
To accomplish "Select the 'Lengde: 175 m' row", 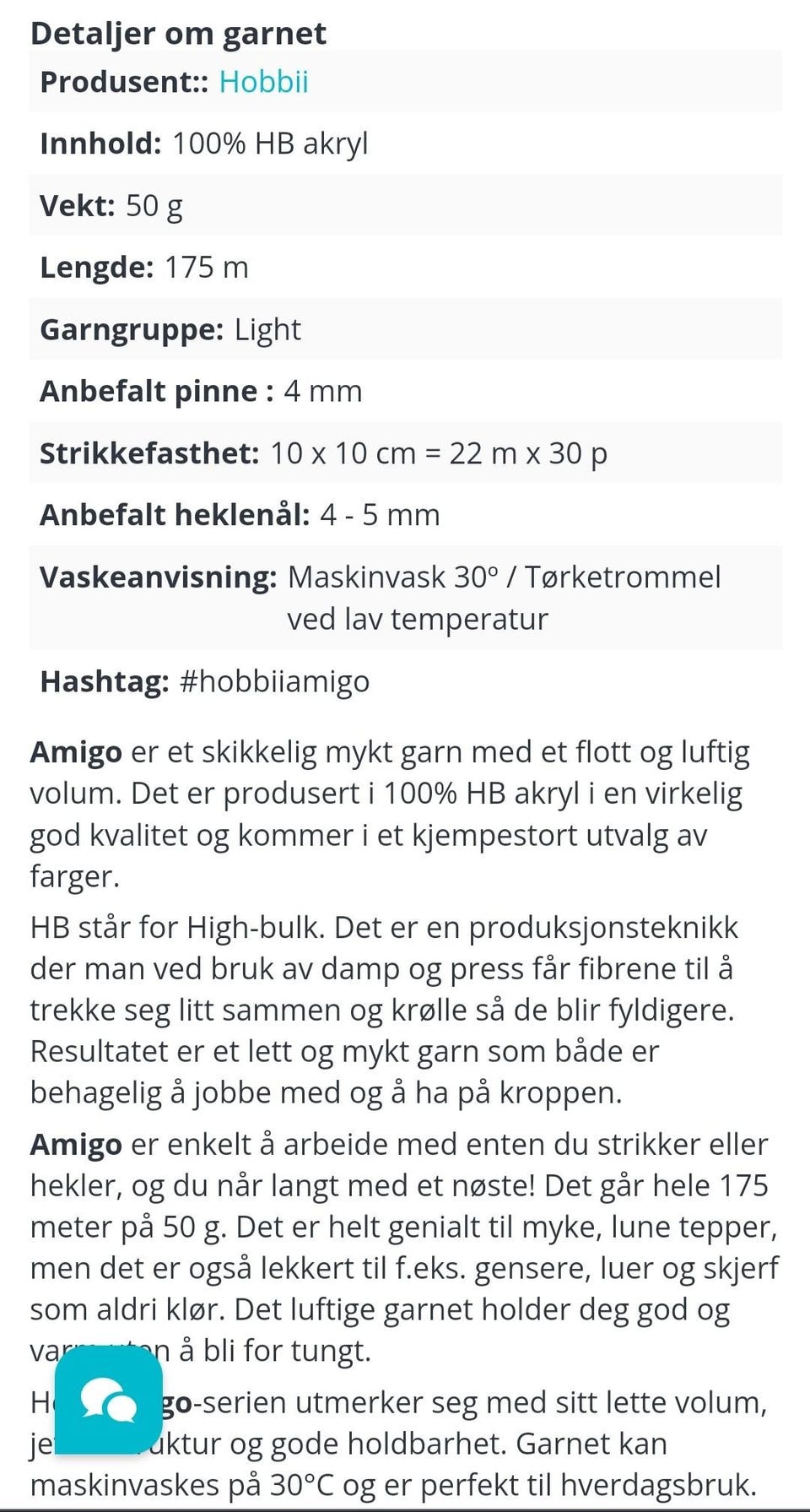I will point(405,267).
